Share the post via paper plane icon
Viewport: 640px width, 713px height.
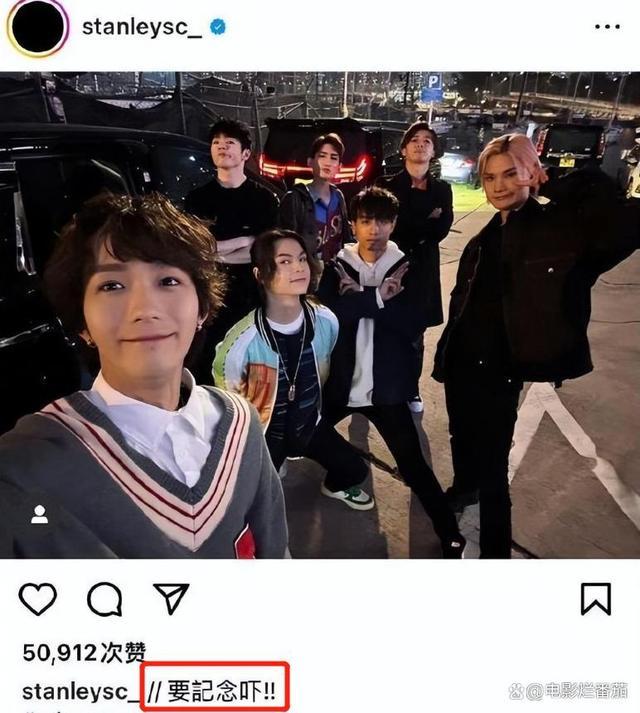coord(171,598)
